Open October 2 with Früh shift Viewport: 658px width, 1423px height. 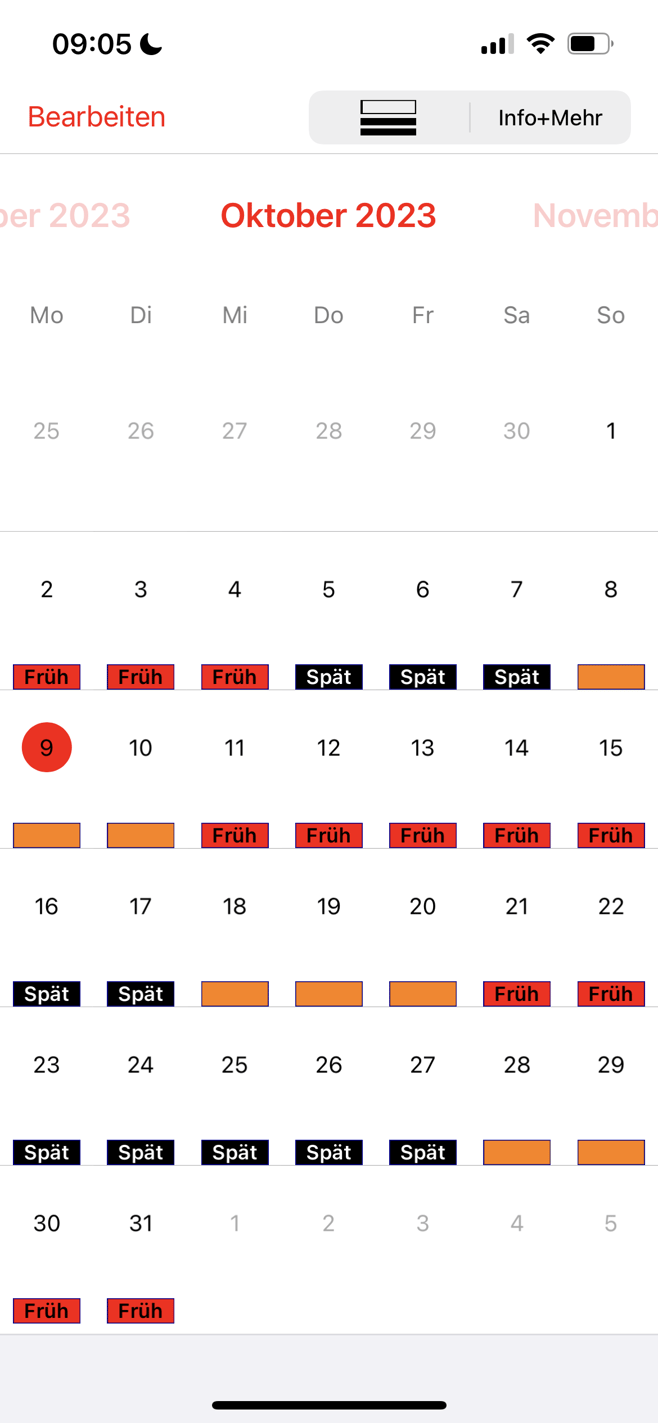47,590
